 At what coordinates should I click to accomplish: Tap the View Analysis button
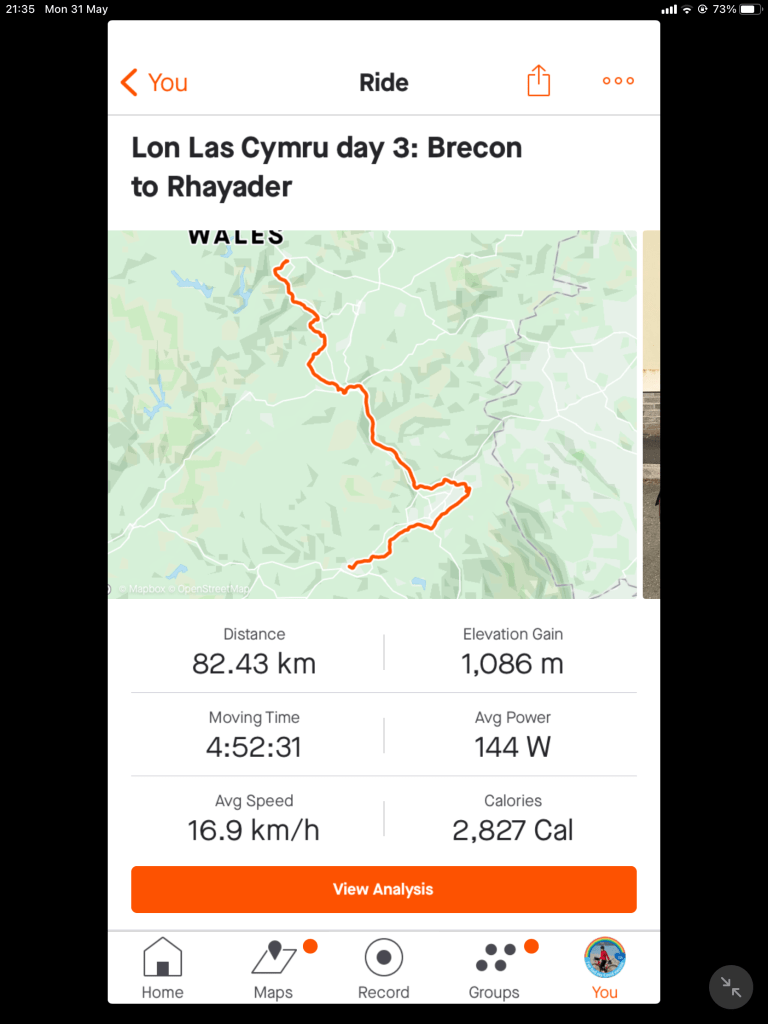(x=384, y=889)
